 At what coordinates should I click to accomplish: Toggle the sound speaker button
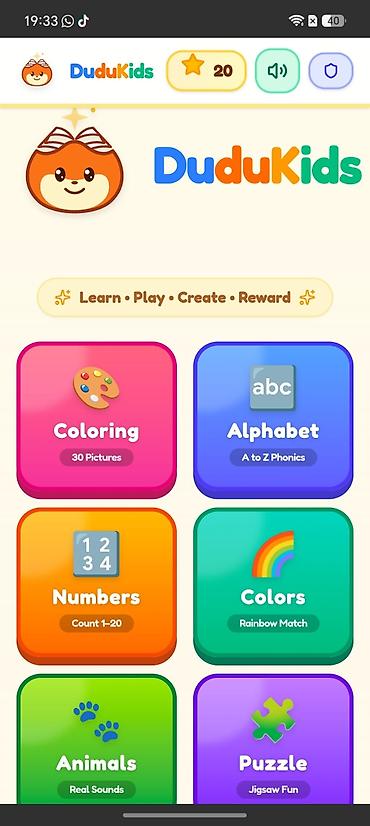277,71
